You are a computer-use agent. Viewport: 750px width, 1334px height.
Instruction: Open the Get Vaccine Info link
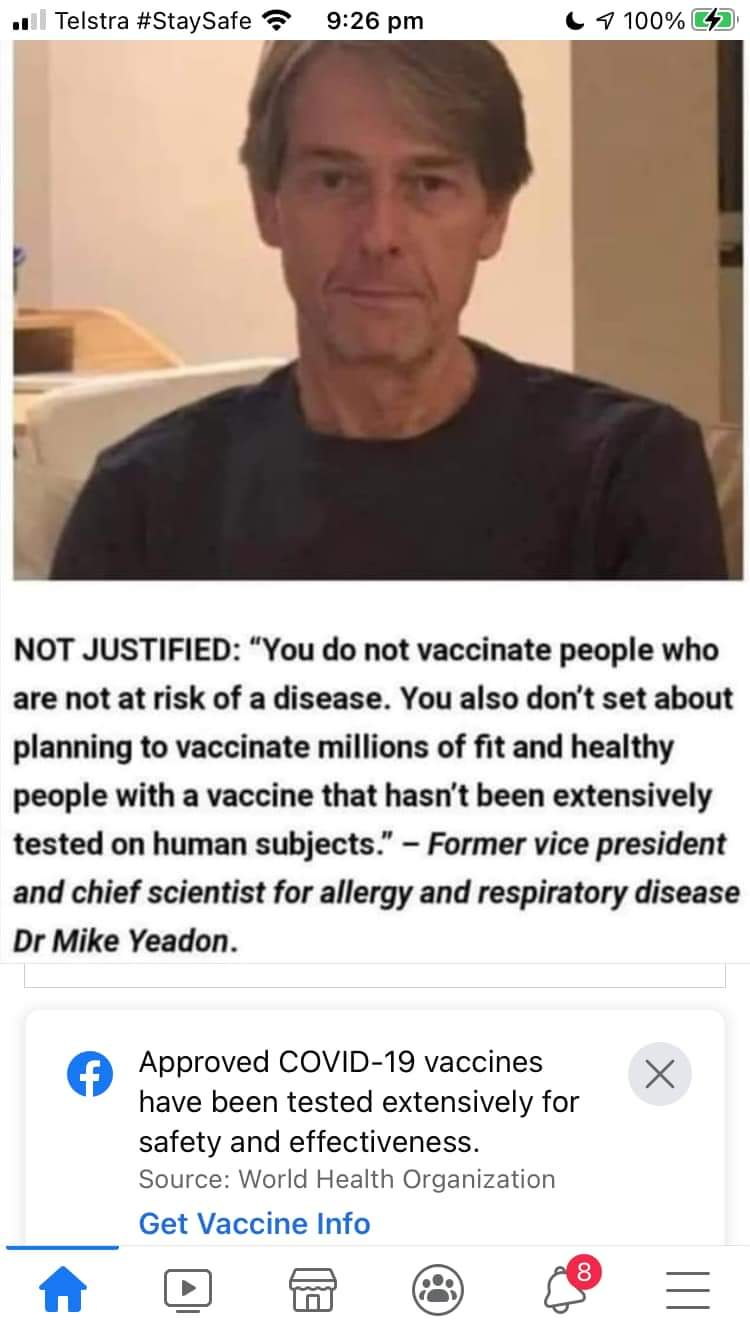(x=254, y=1223)
